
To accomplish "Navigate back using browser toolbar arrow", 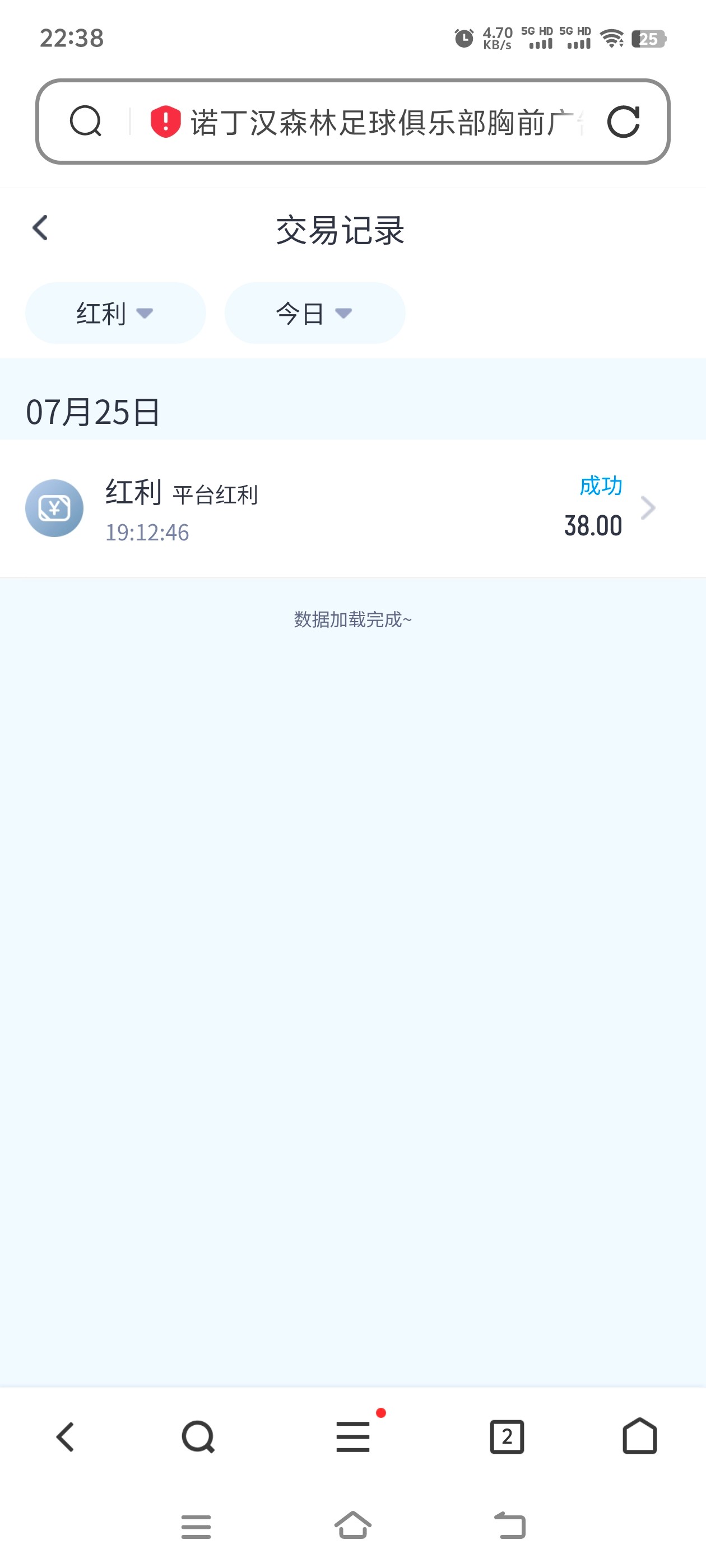I will [65, 1437].
